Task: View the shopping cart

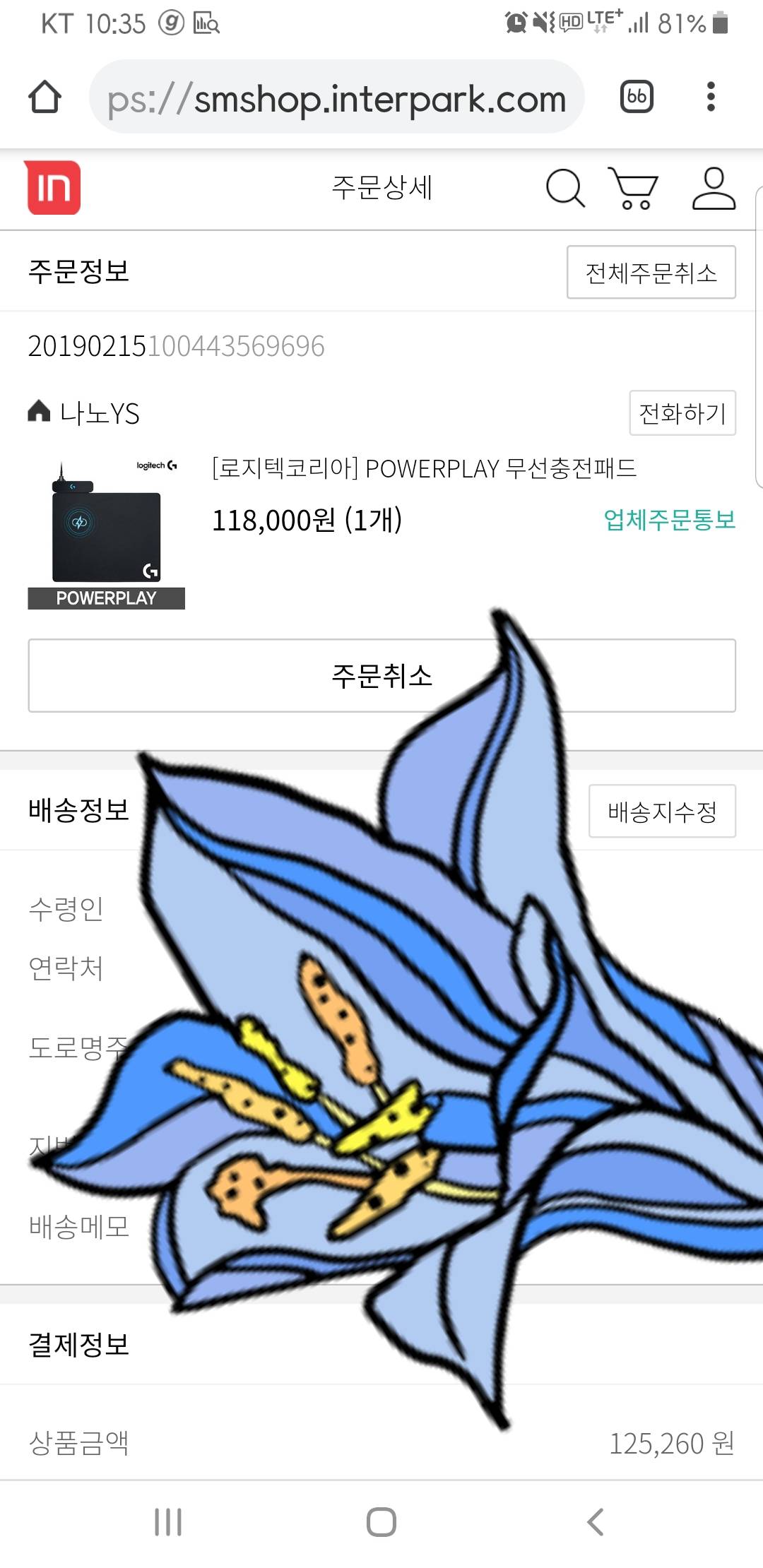Action: (633, 188)
